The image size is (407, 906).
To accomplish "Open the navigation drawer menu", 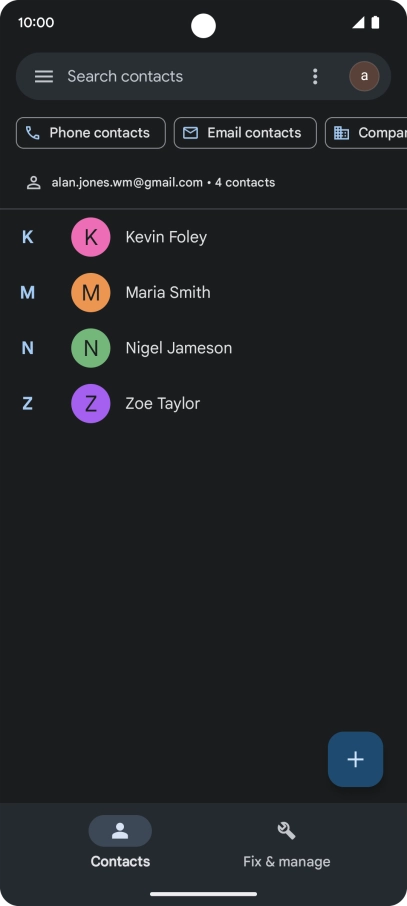I will tap(44, 76).
